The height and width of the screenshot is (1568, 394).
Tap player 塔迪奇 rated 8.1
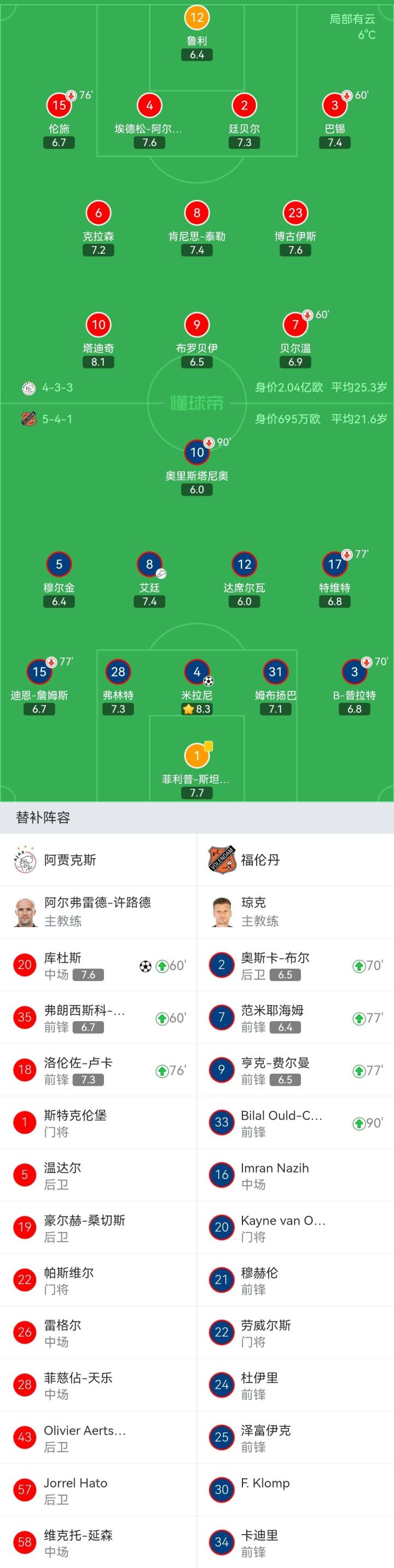click(98, 325)
